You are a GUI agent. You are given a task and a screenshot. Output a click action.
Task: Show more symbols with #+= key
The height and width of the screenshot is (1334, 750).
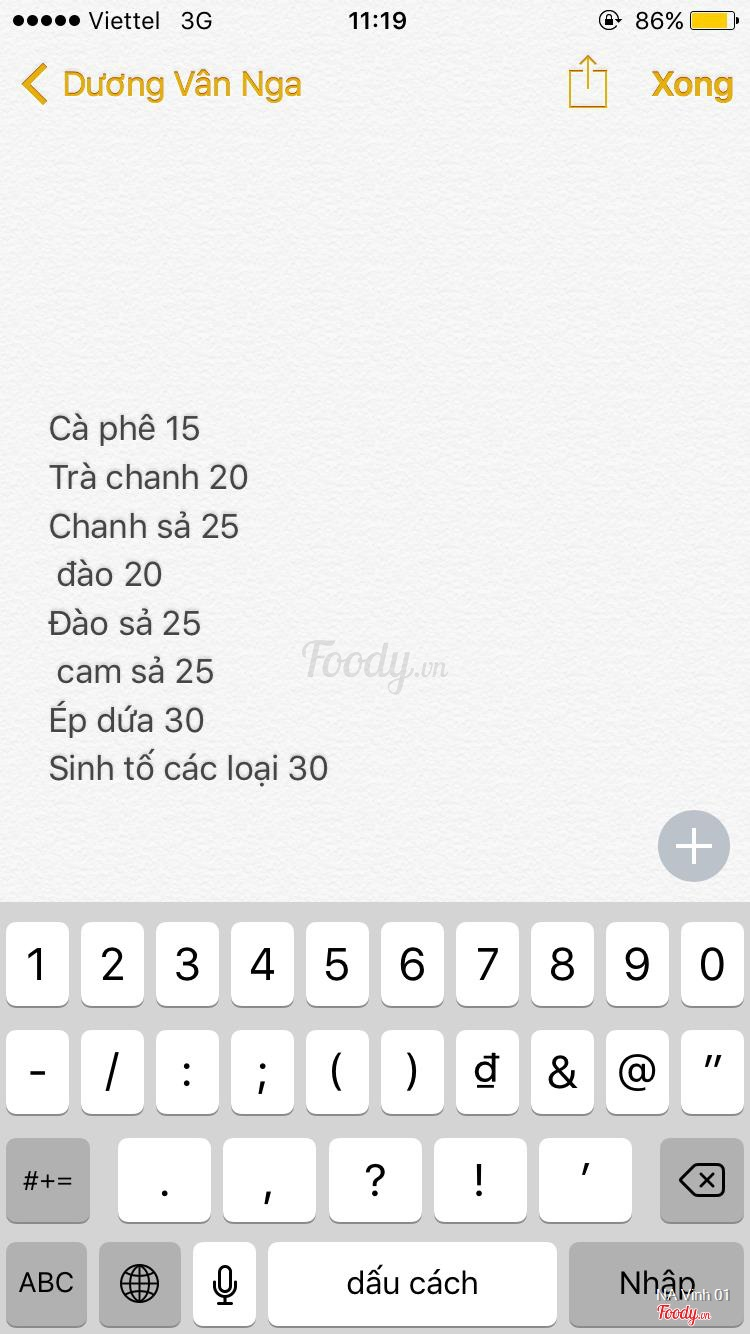tap(47, 1180)
